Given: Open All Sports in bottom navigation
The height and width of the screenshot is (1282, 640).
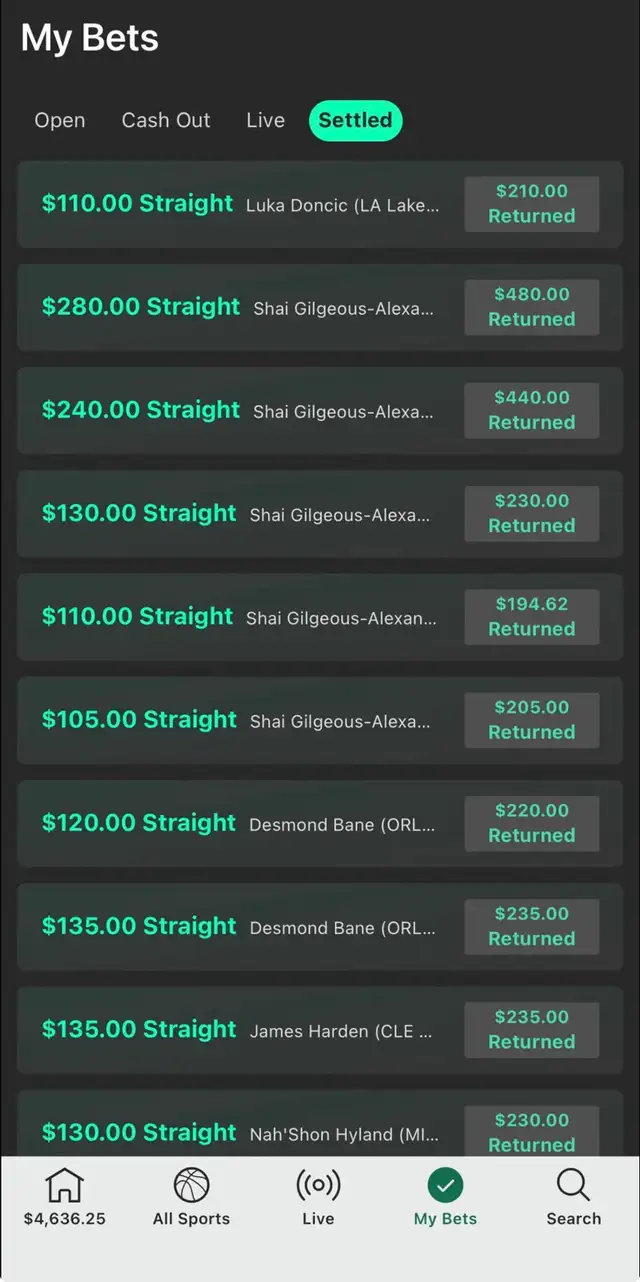Looking at the screenshot, I should pos(191,1197).
